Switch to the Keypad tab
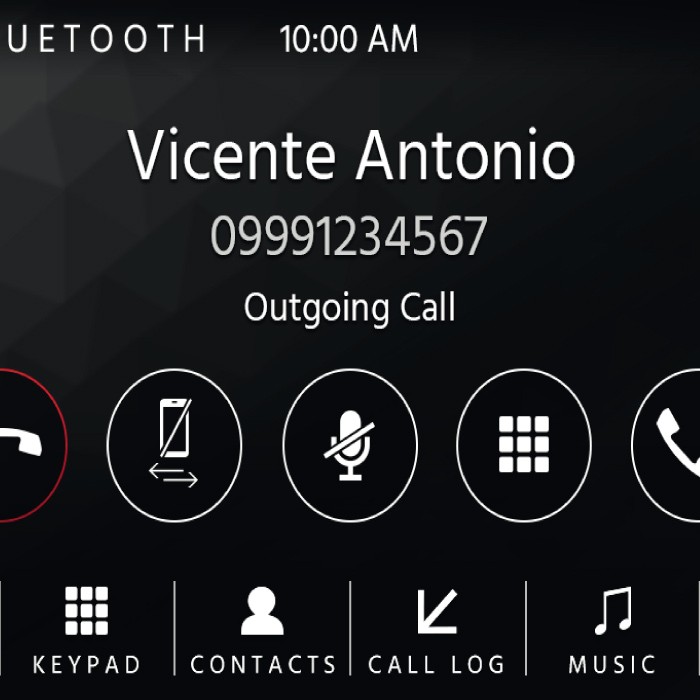 click(87, 630)
